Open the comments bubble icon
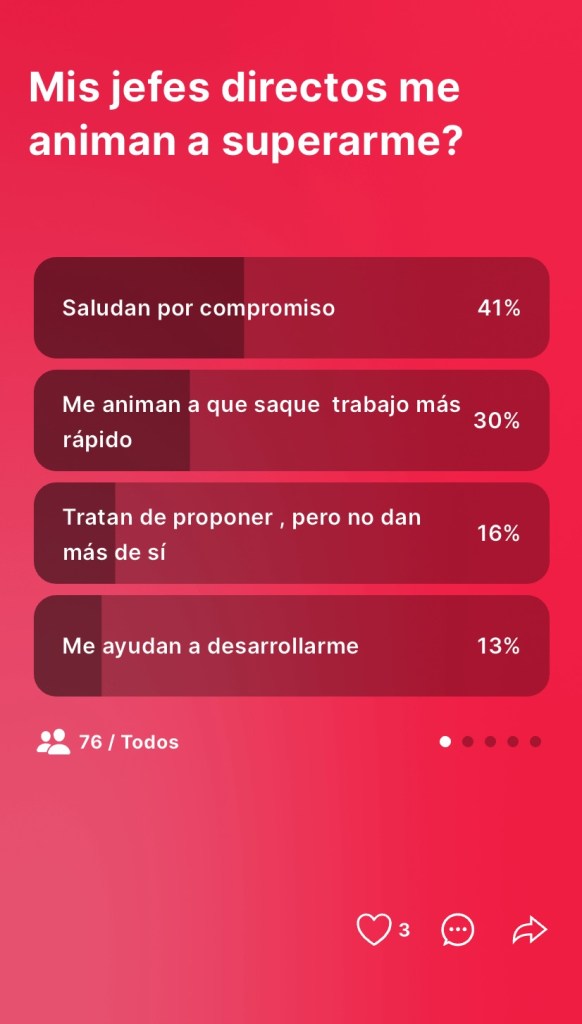 point(457,929)
